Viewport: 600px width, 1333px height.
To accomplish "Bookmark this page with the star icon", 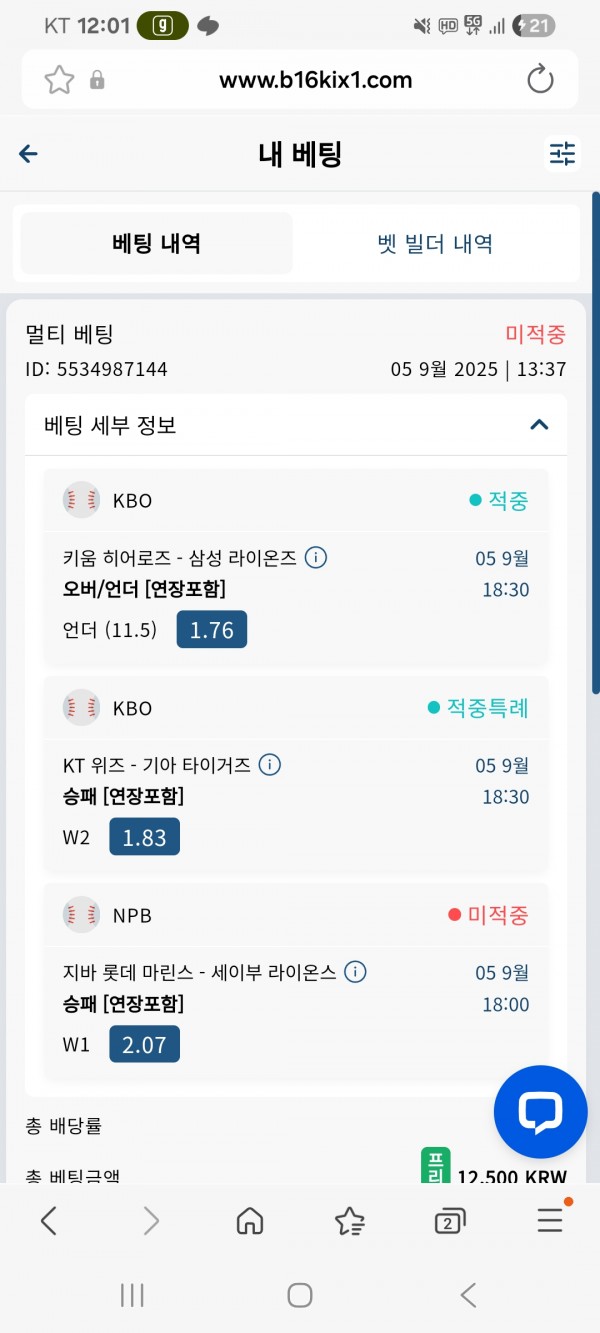I will click(x=59, y=80).
